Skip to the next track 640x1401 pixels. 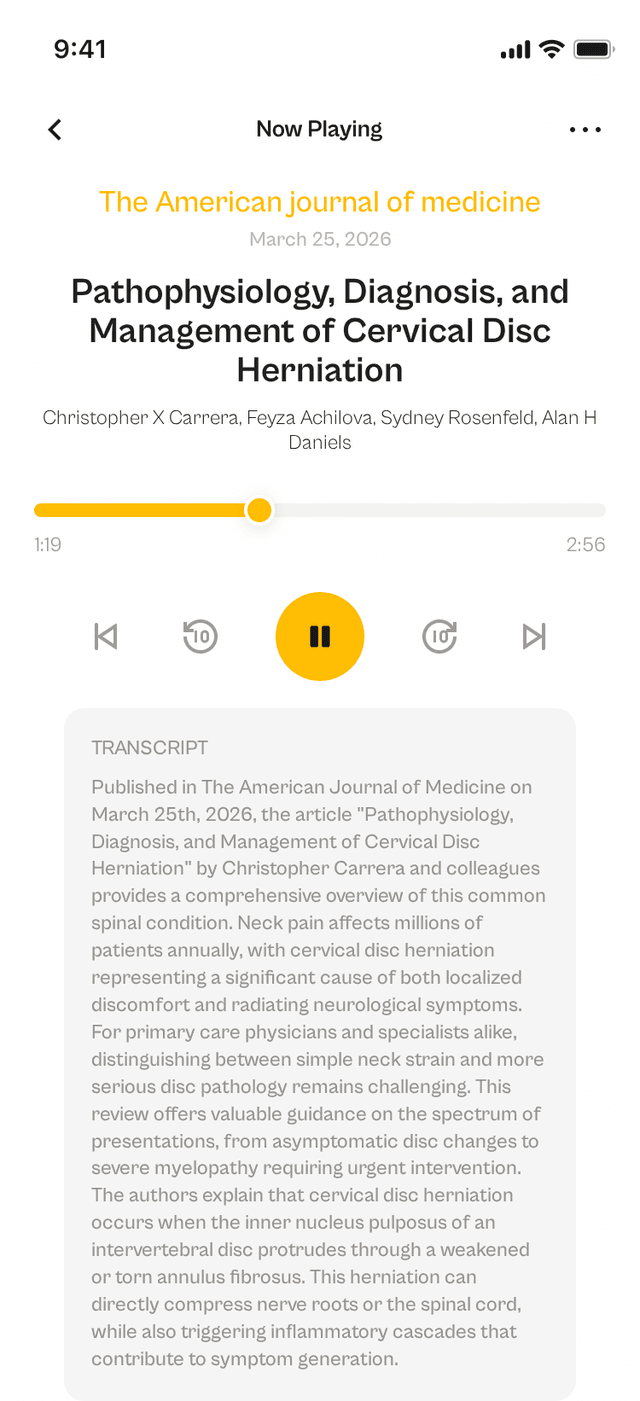(x=534, y=636)
